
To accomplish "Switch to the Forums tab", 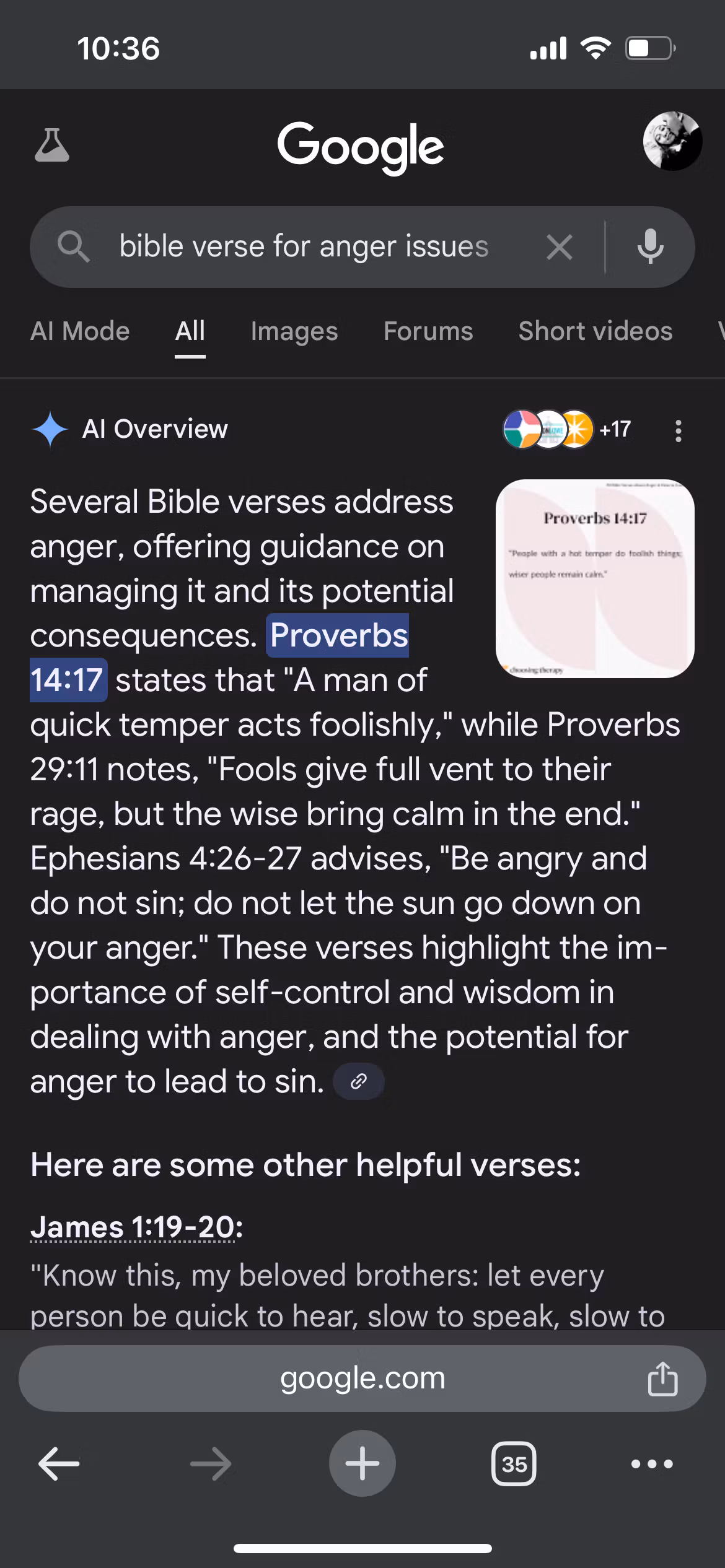I will coord(428,331).
